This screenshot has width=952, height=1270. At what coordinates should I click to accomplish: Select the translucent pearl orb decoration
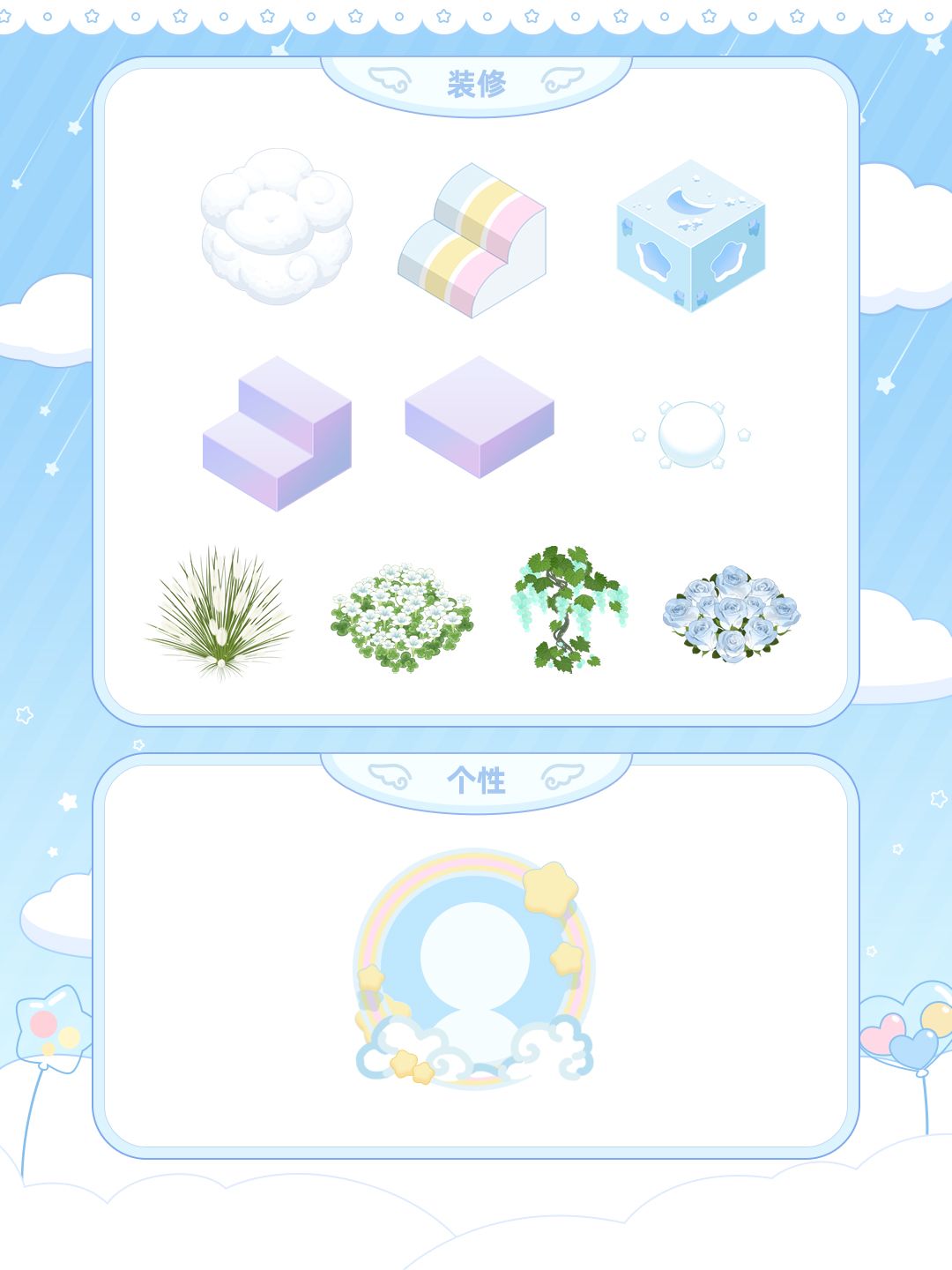(692, 432)
